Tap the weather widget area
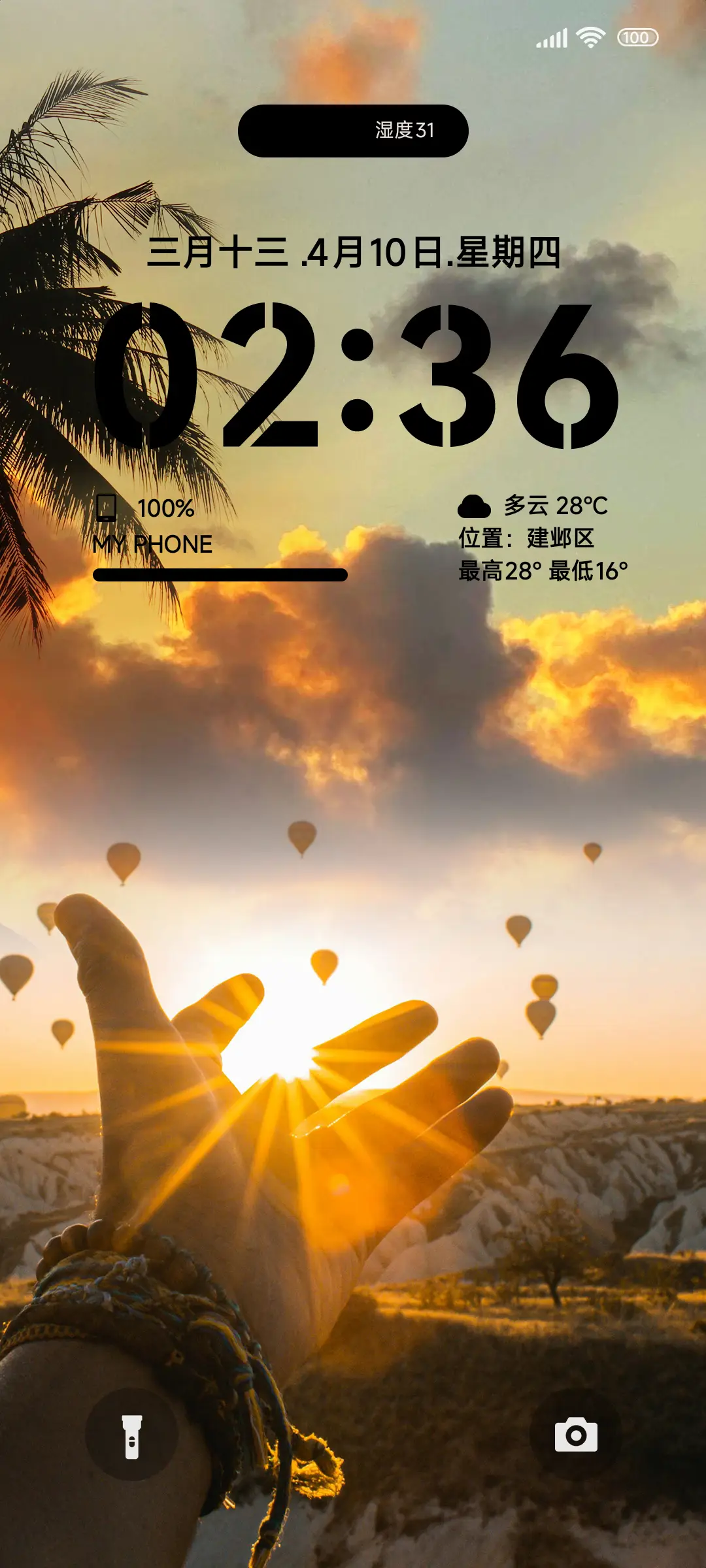 click(x=543, y=539)
